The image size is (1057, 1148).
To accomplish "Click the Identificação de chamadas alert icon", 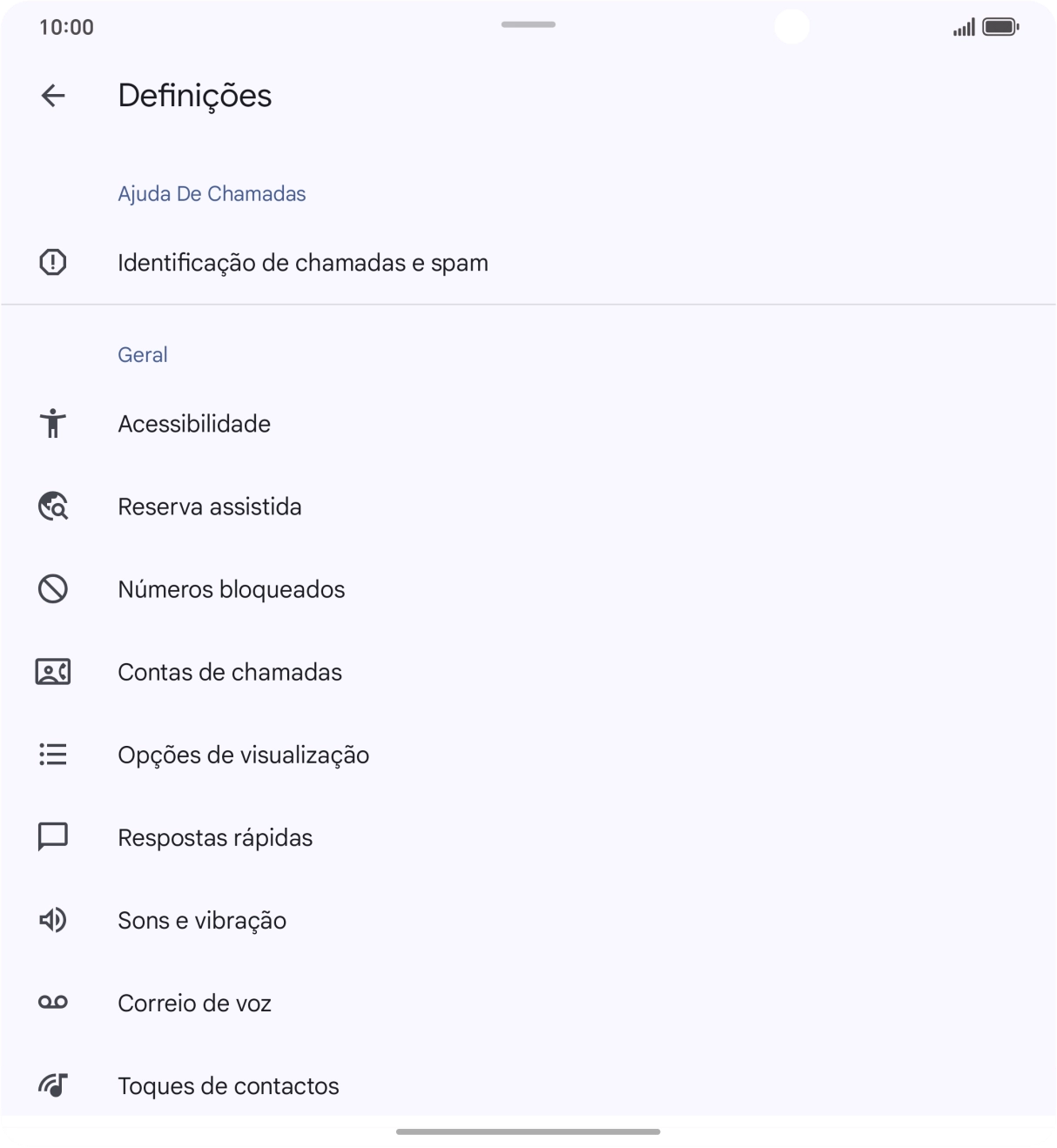I will pos(53,261).
